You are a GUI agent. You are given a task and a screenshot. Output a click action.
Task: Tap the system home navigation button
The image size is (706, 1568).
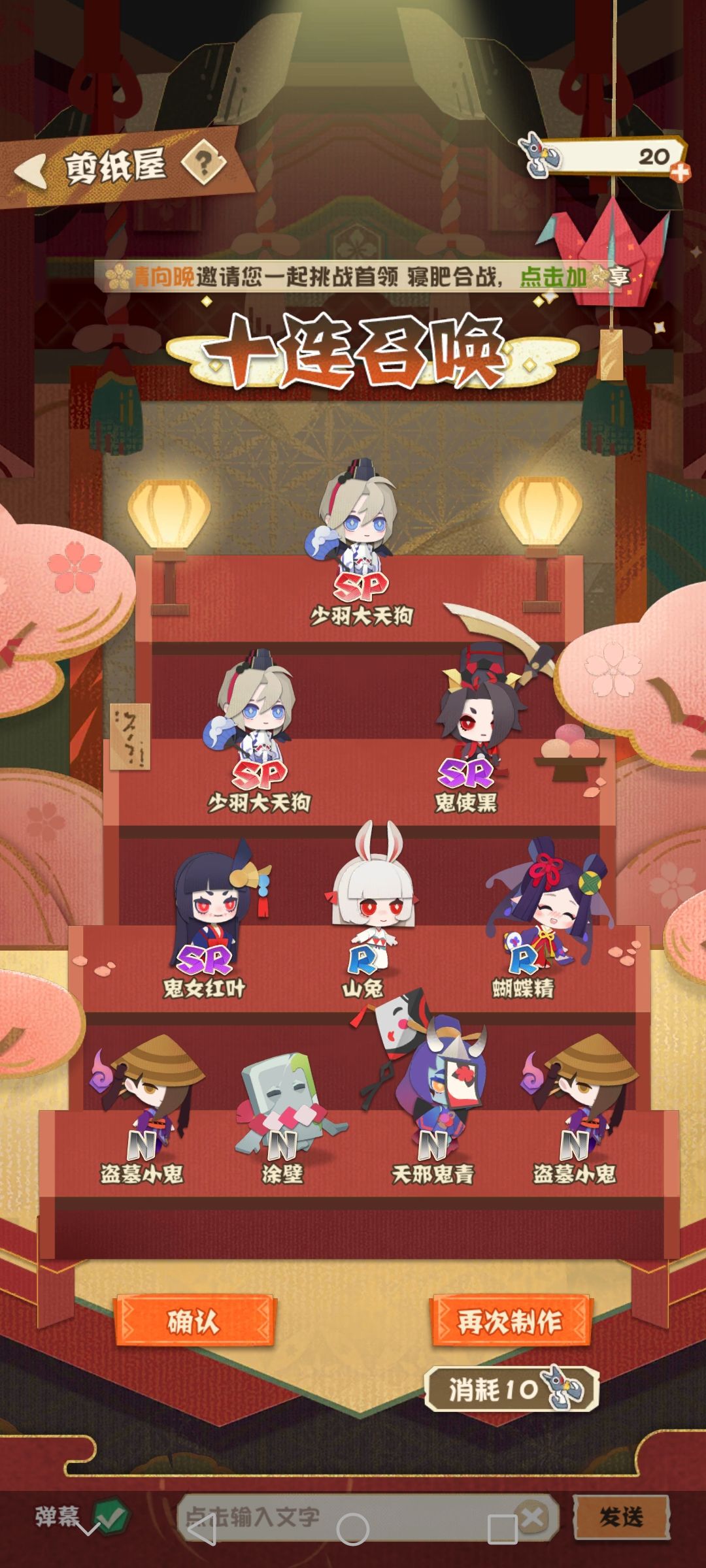click(353, 1529)
